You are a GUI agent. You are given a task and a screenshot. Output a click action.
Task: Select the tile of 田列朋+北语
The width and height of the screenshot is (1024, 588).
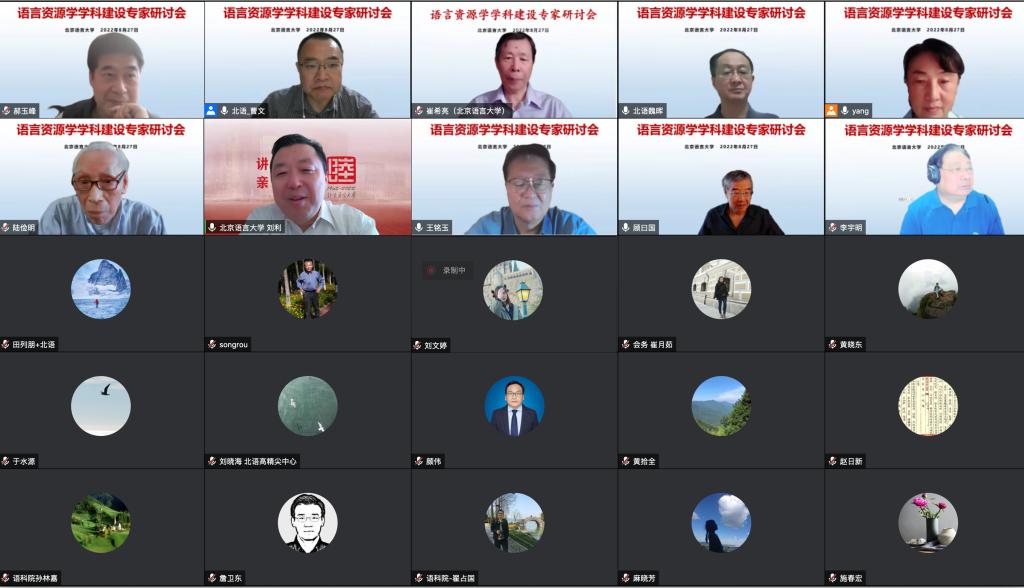point(102,293)
